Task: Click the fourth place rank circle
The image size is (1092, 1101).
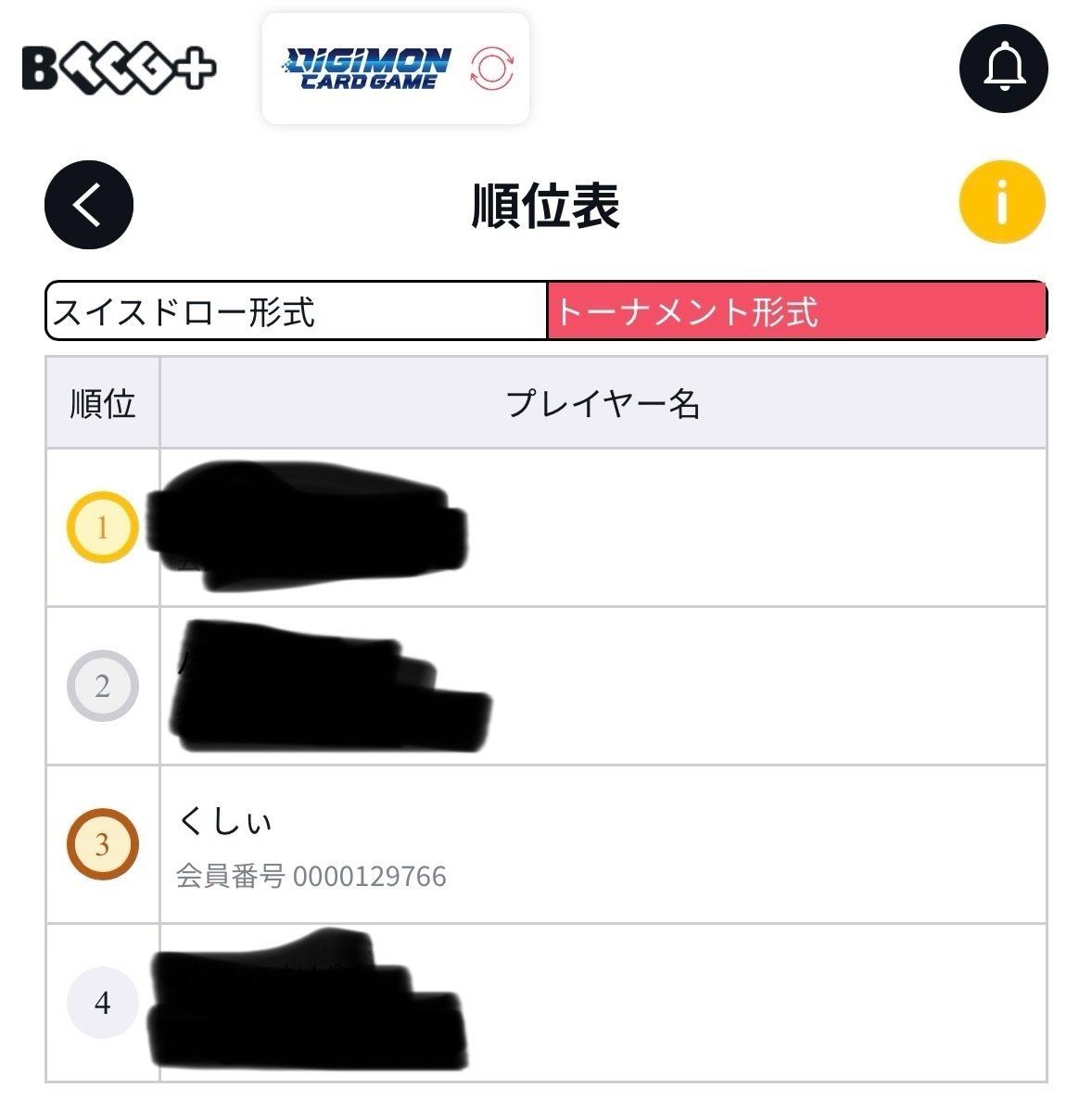Action: click(x=100, y=1001)
